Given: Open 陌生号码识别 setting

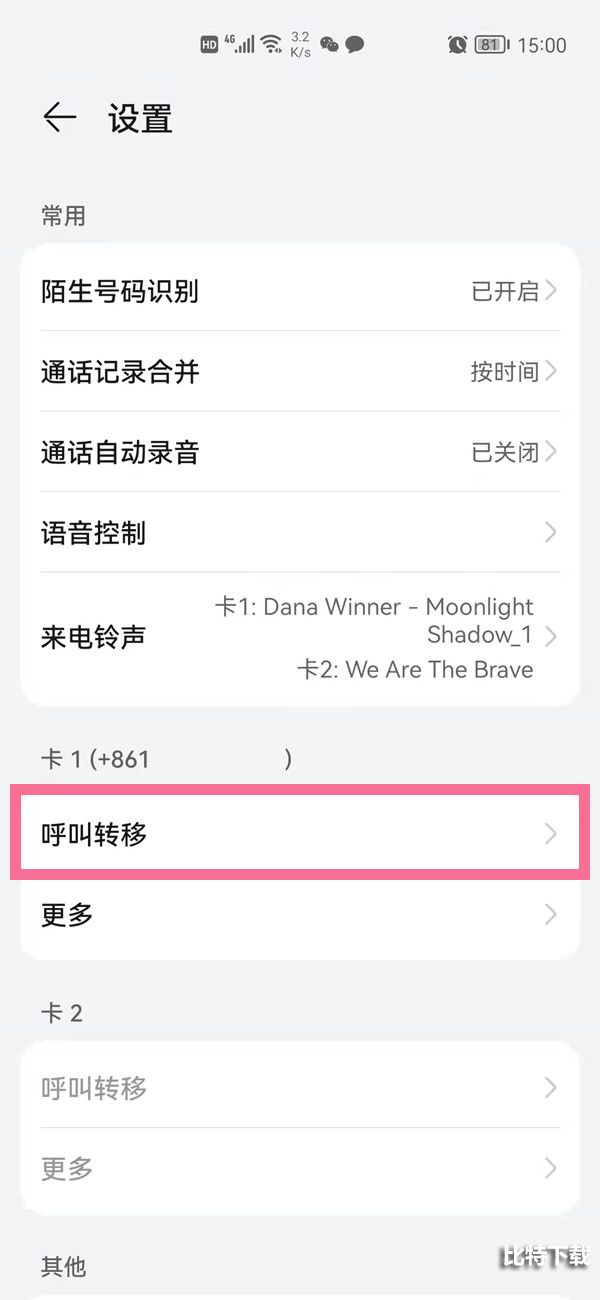Looking at the screenshot, I should 300,291.
